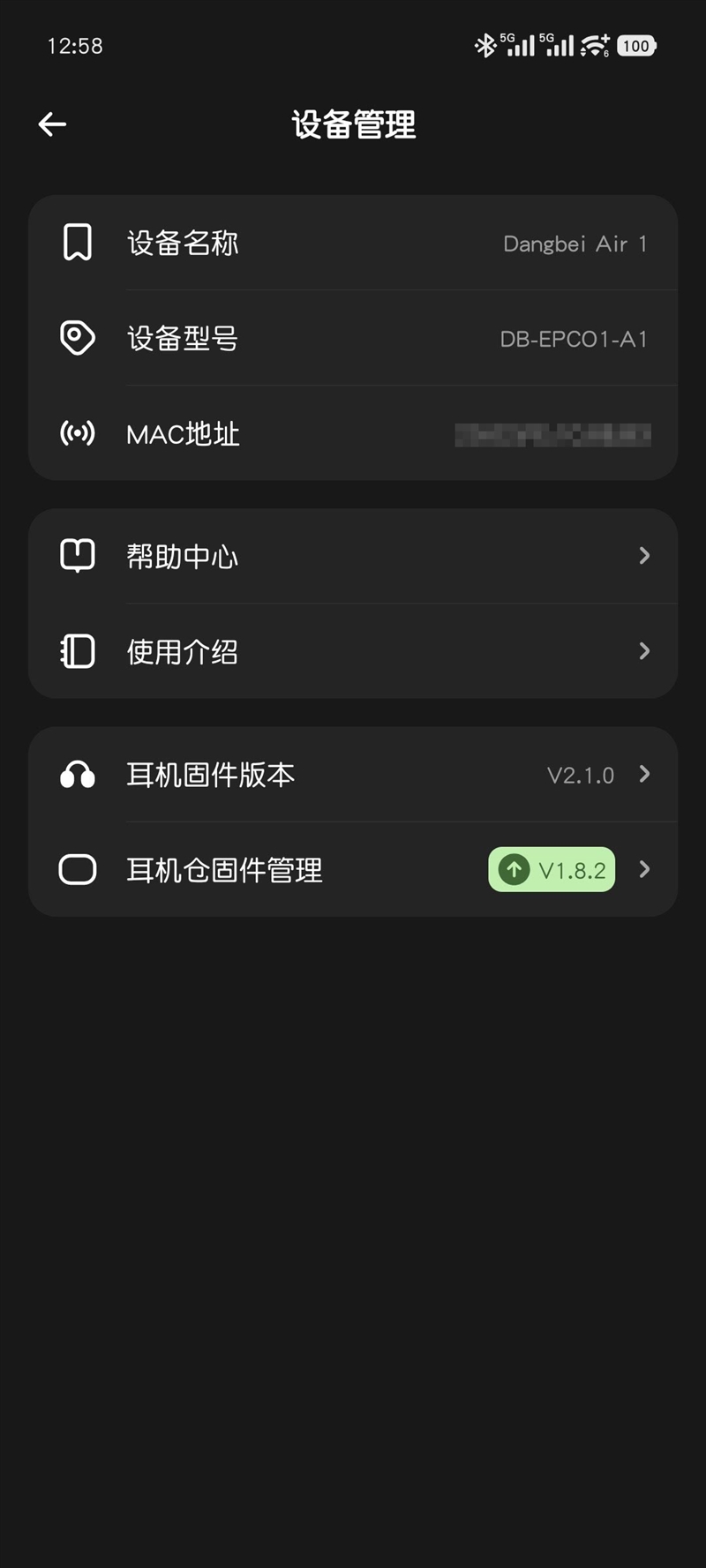Open 使用介绍 via its right chevron
706x1568 pixels.
pyautogui.click(x=644, y=651)
